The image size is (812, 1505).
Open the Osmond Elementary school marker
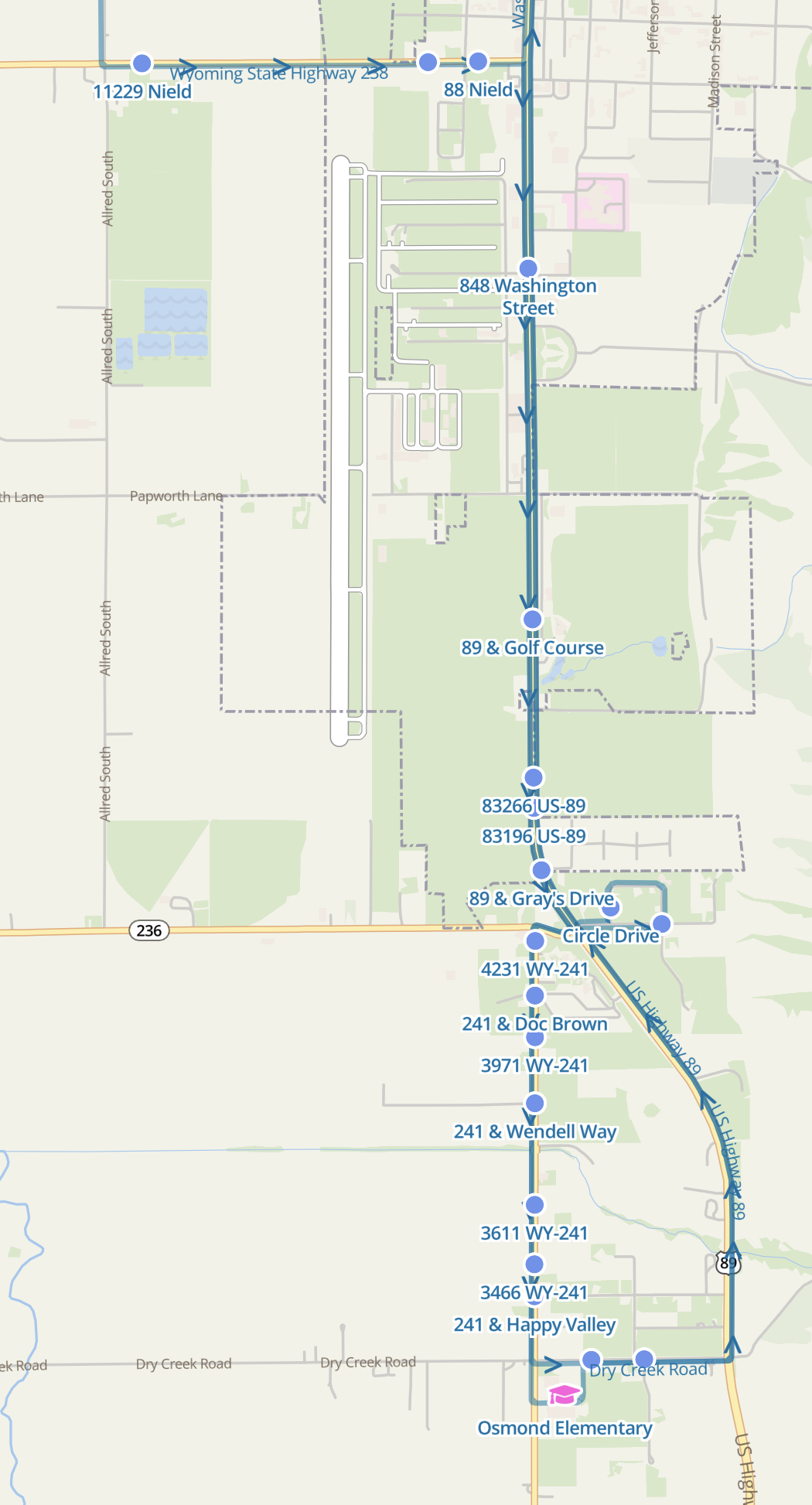565,1394
